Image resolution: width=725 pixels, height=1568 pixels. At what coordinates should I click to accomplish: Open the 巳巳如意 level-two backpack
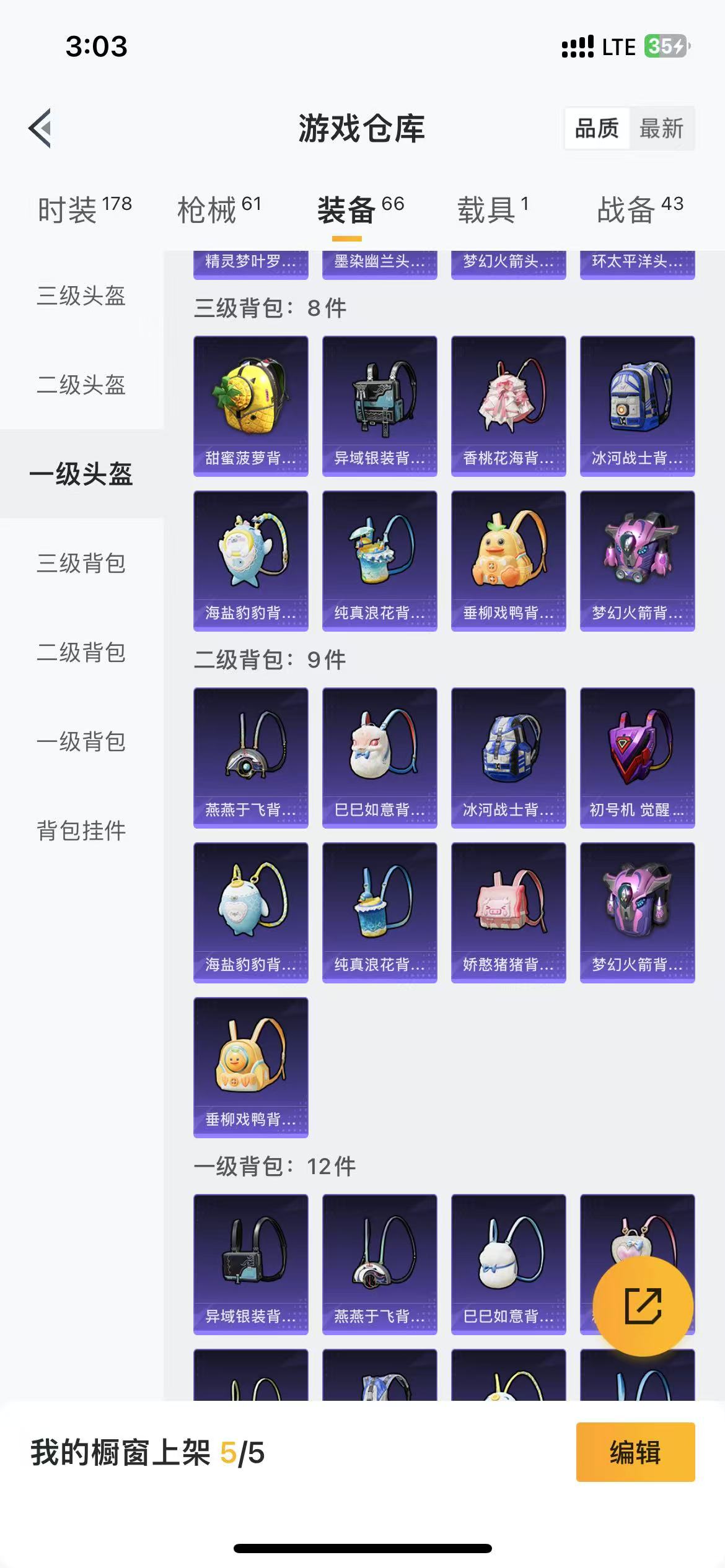pos(380,758)
